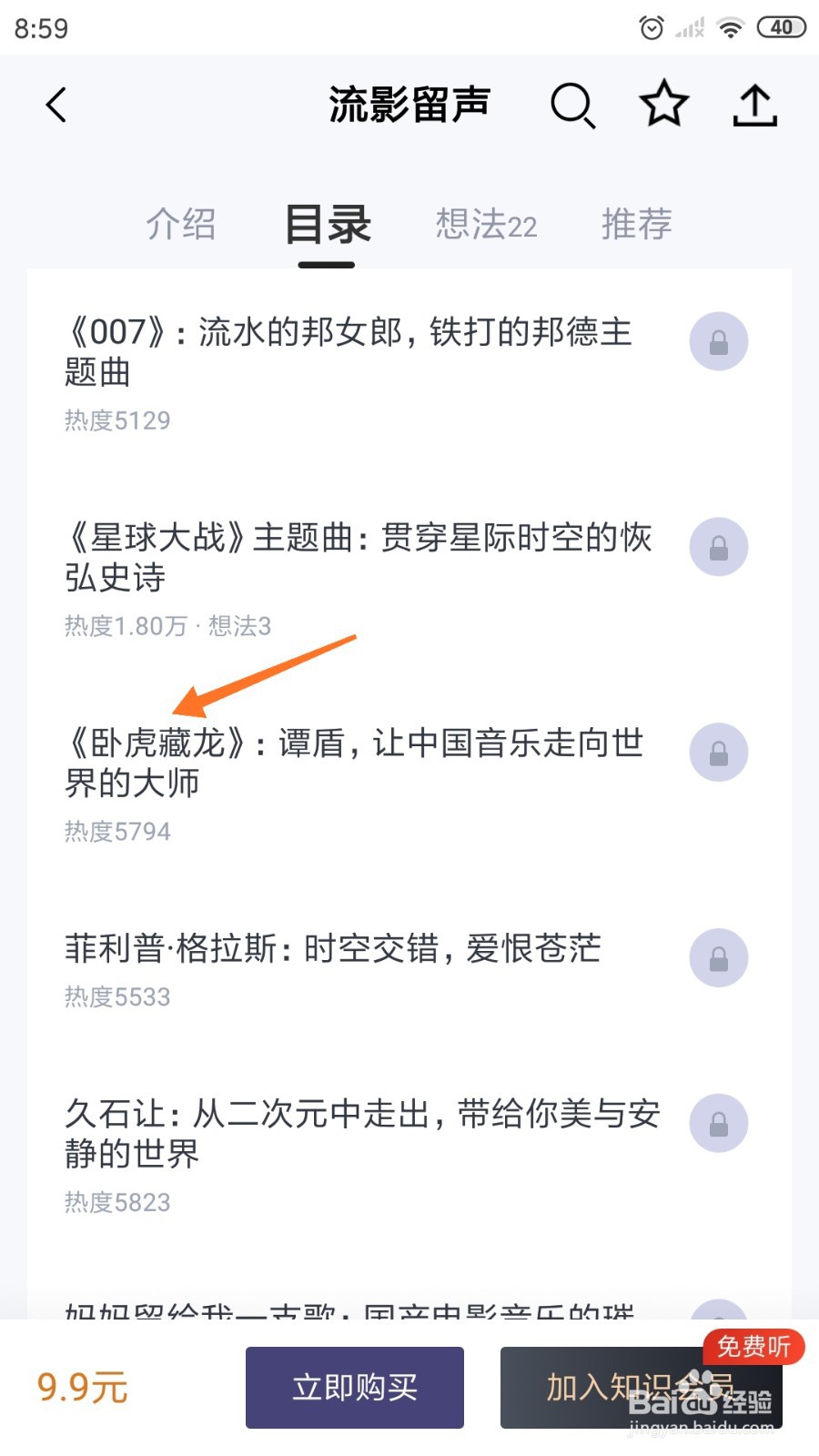This screenshot has width=819, height=1456.
Task: Switch to the 介绍 tab
Action: 182,224
